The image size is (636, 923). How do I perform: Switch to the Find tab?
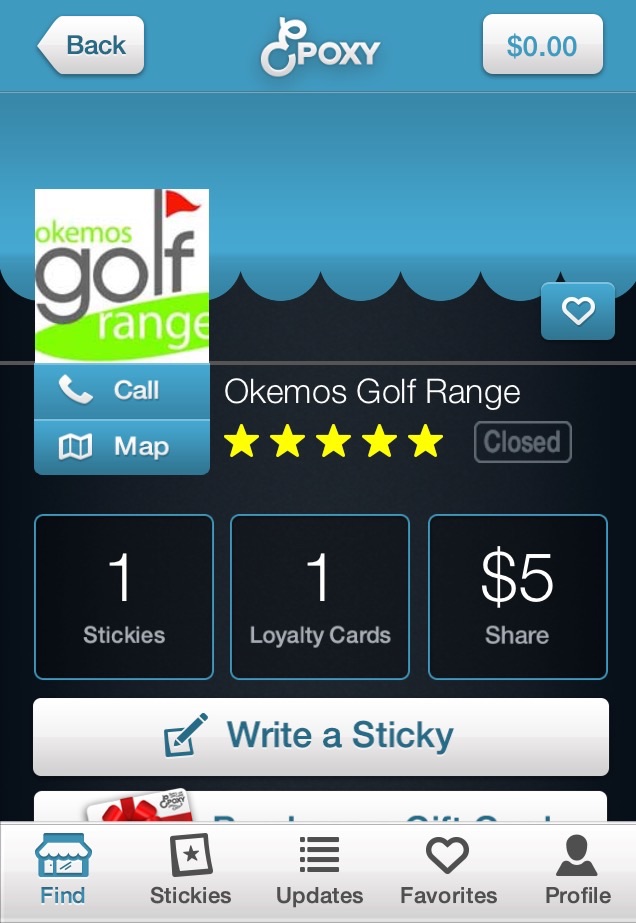[x=62, y=869]
